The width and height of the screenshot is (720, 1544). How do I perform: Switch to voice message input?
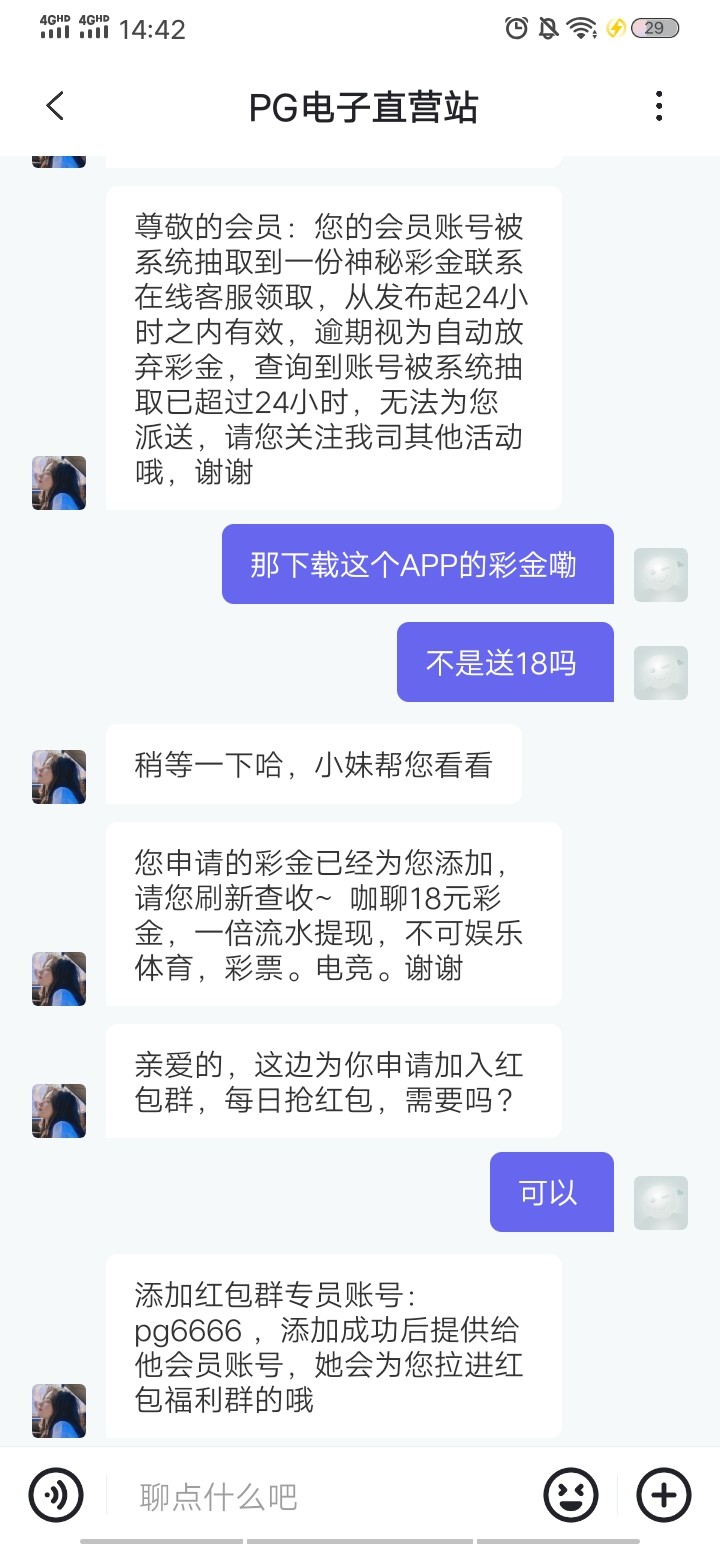(56, 1495)
